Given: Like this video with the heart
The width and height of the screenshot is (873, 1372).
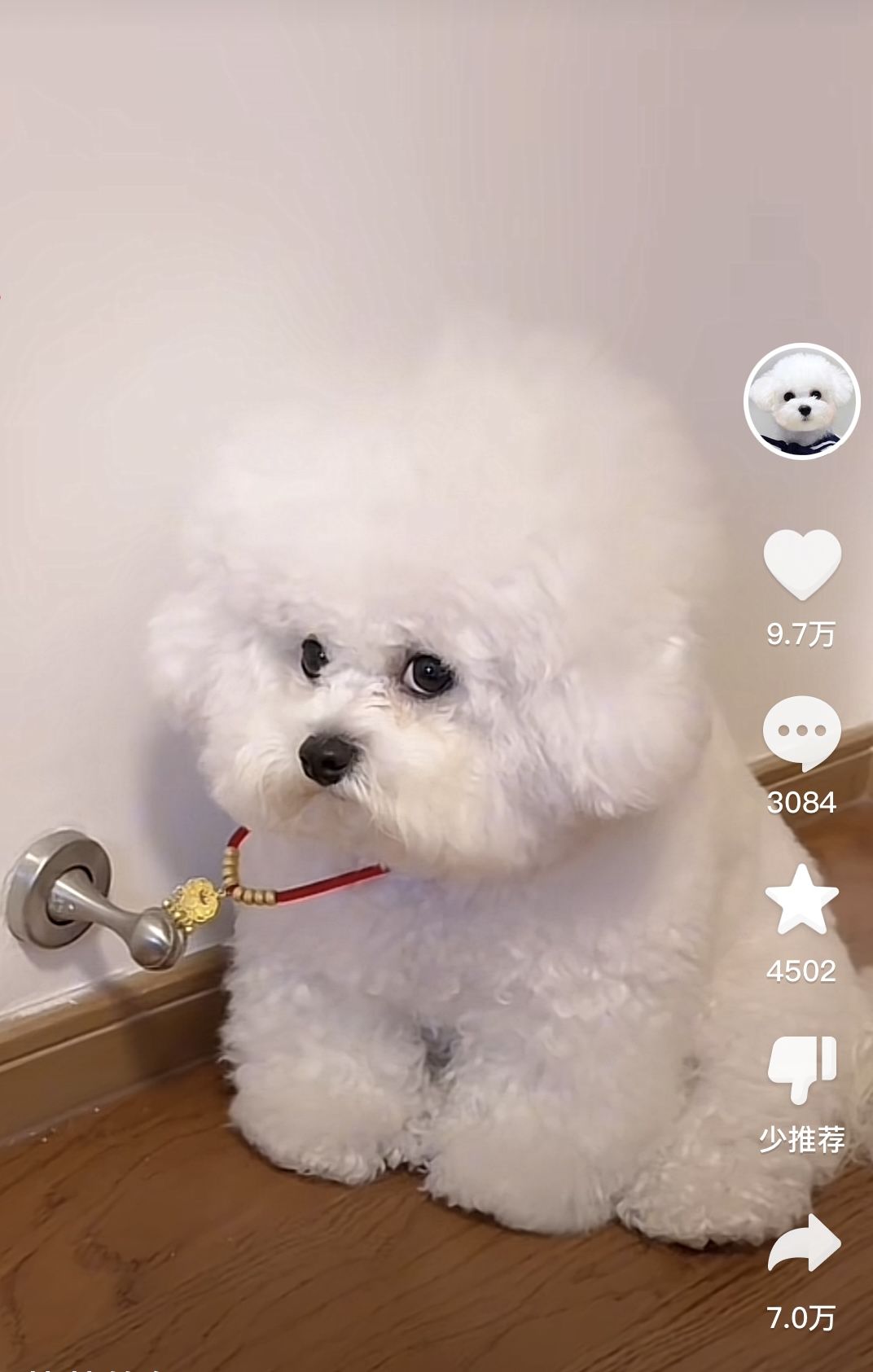Looking at the screenshot, I should [802, 564].
